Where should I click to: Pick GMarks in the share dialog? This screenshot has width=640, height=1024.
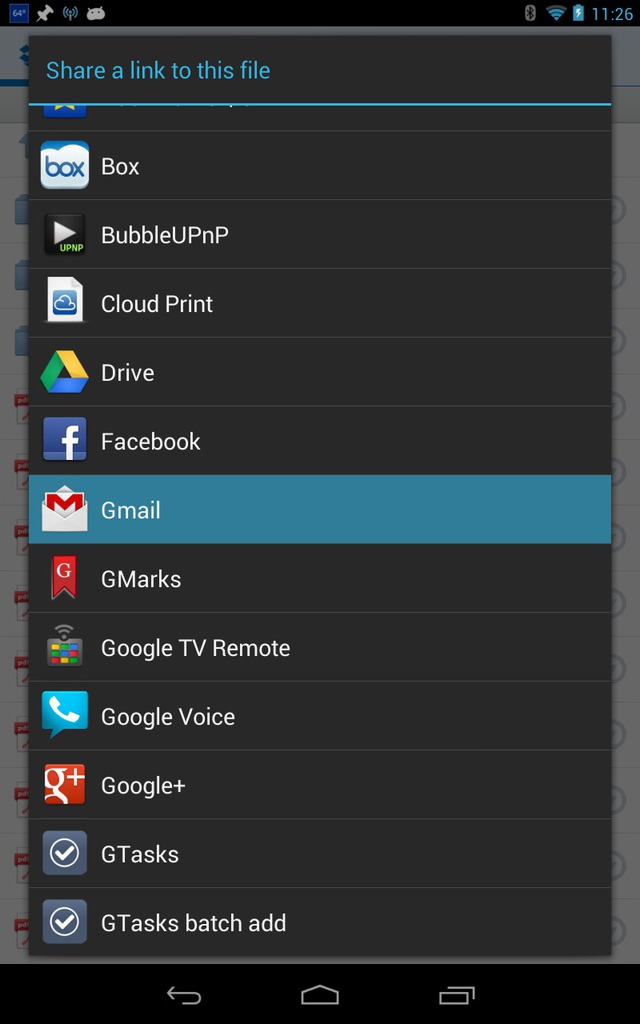click(x=320, y=579)
